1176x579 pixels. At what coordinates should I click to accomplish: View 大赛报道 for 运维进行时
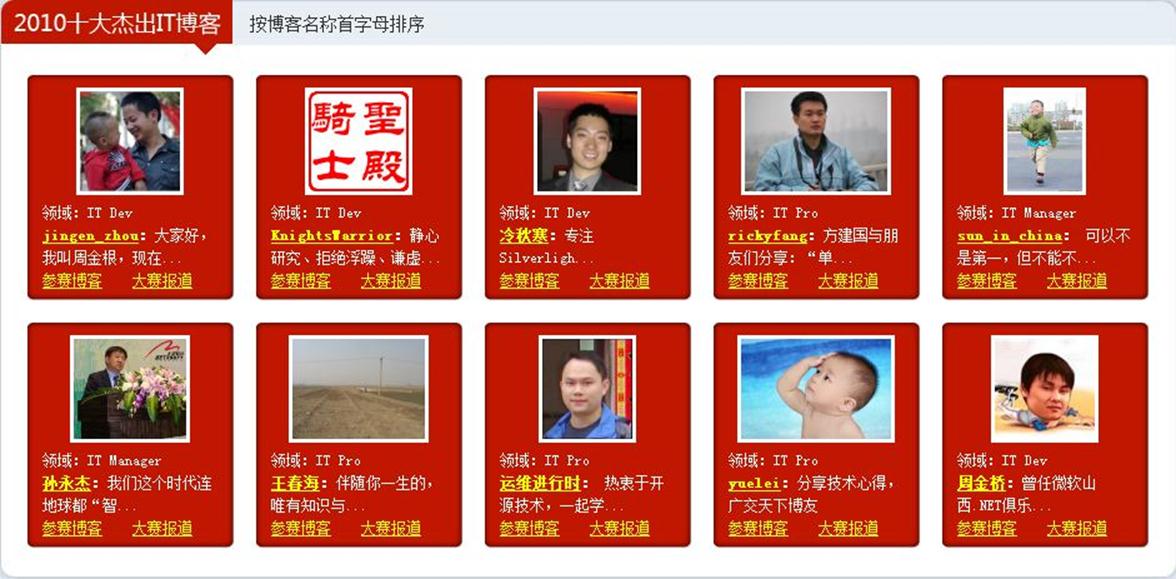[619, 528]
